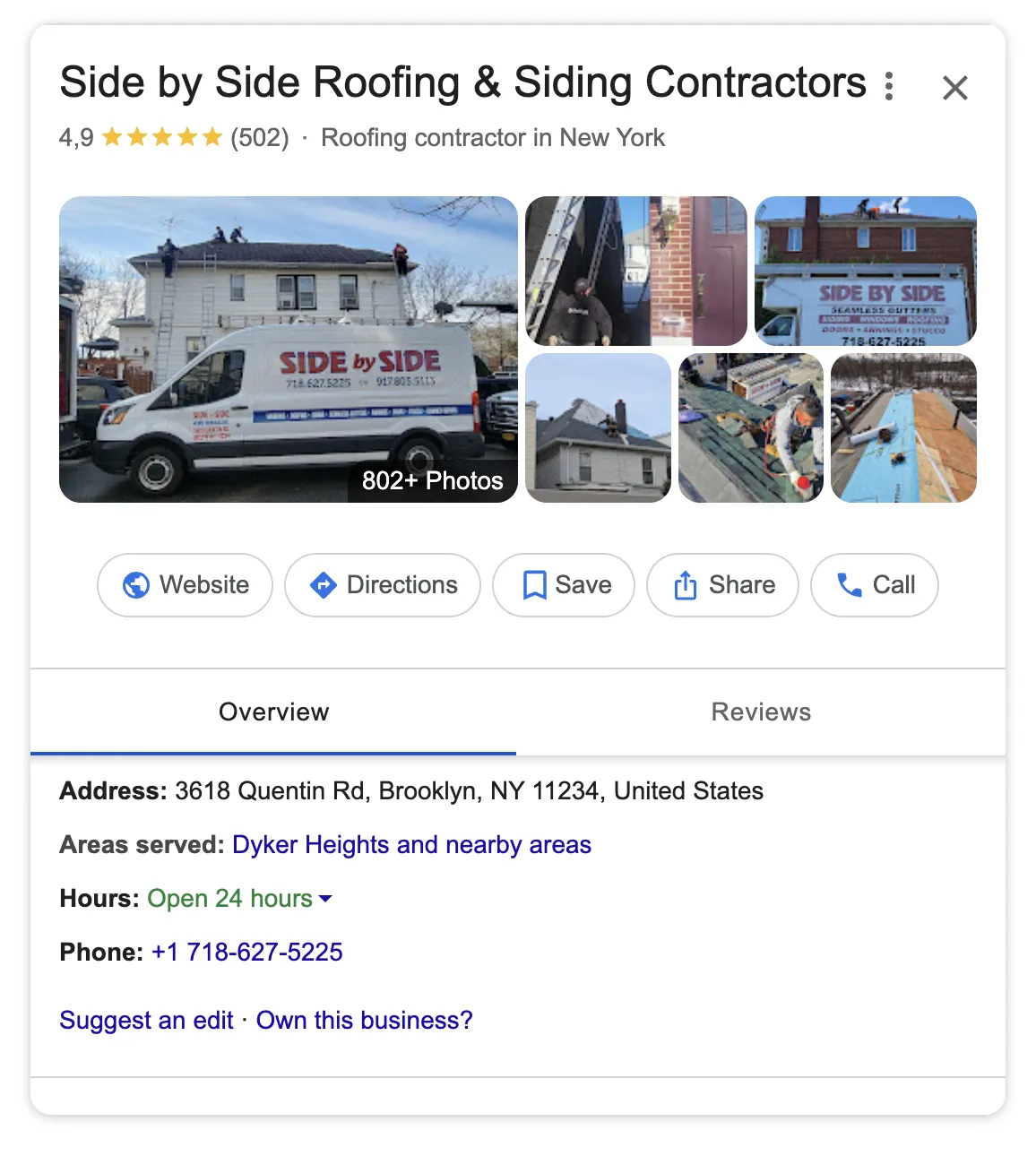Screen dimensions: 1036x1156
Task: Open the Own this business? link
Action: (x=364, y=1021)
